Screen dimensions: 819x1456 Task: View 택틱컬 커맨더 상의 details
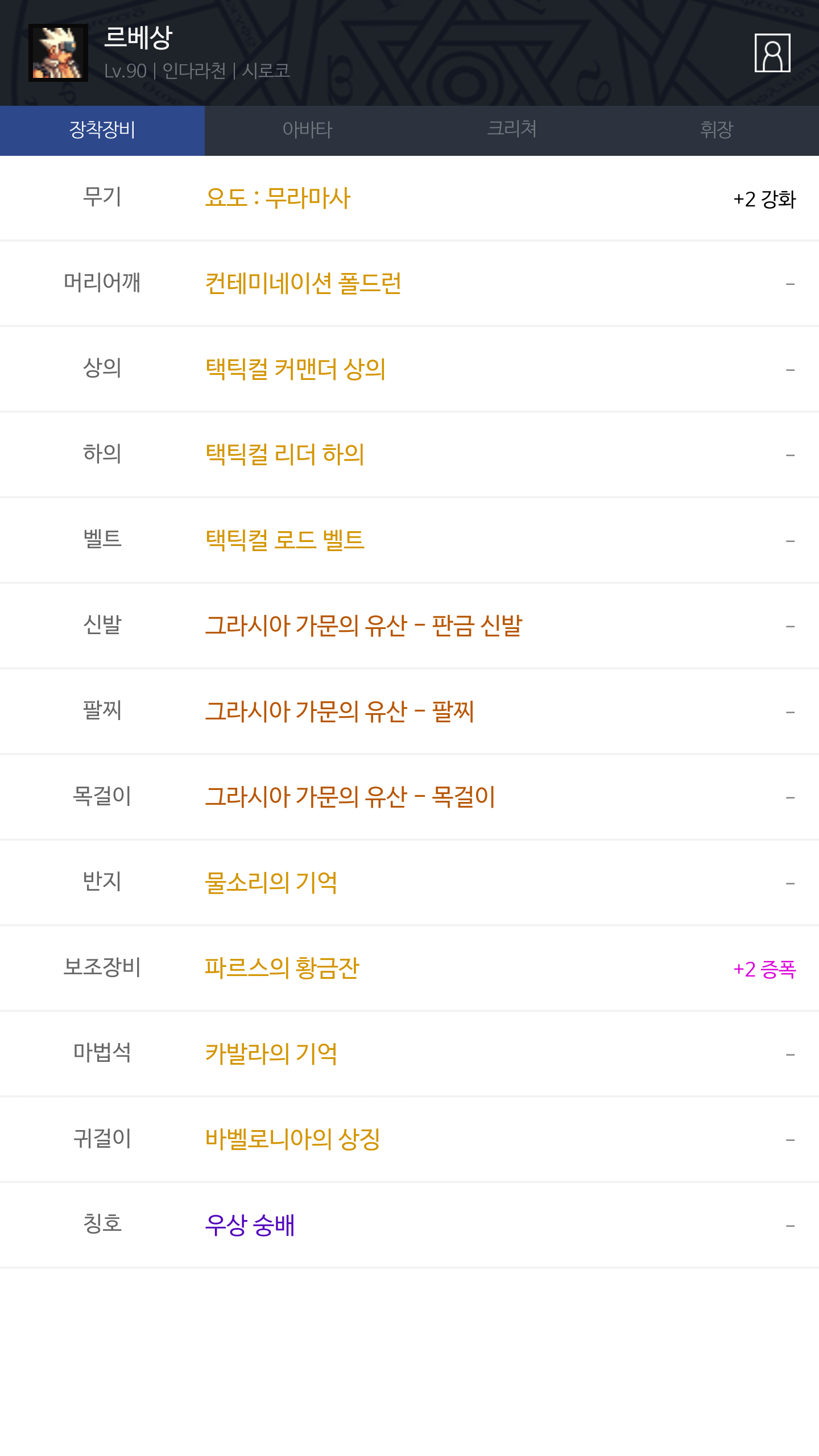coord(295,369)
